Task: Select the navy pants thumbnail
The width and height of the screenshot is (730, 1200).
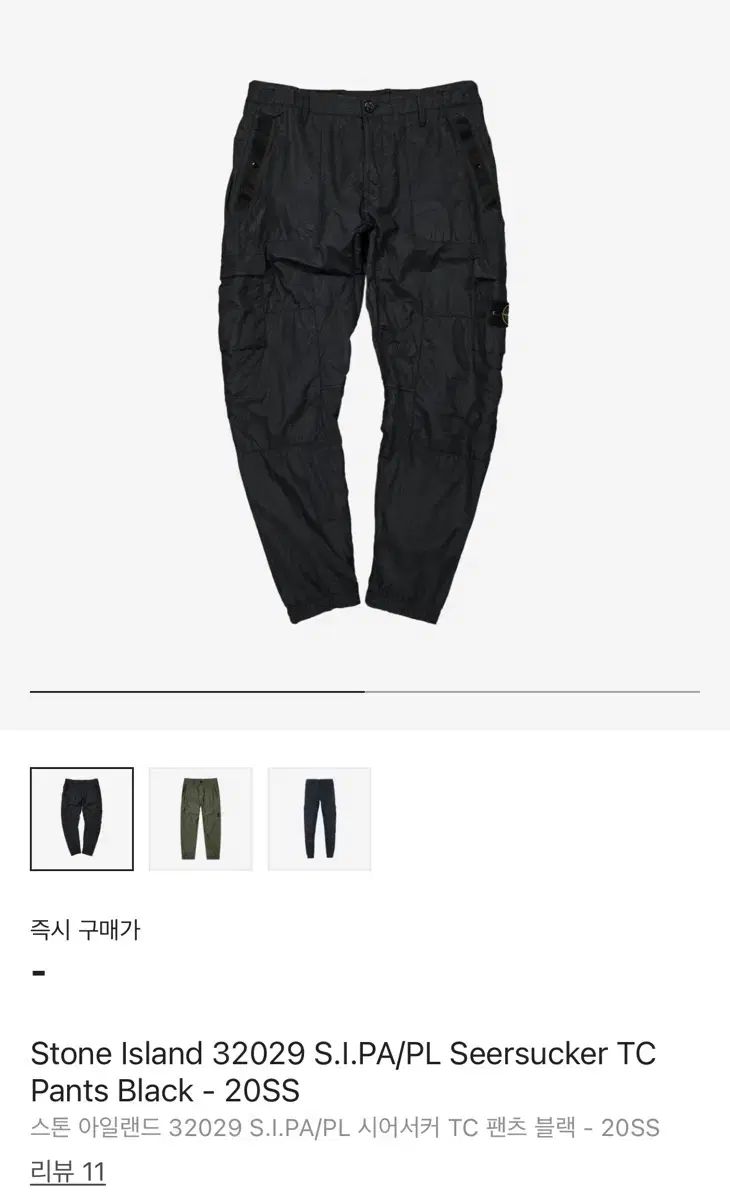Action: pyautogui.click(x=319, y=819)
